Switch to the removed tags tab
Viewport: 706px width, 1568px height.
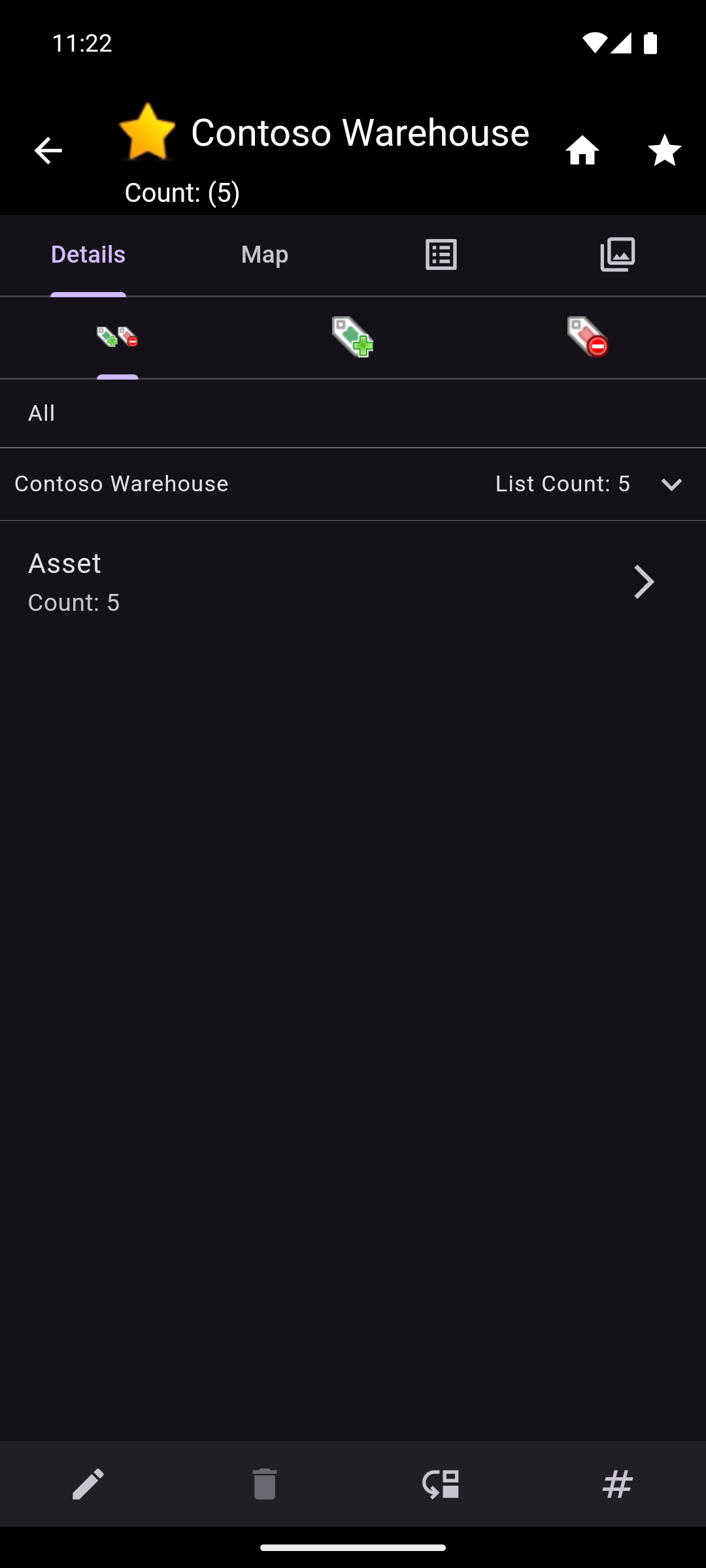[588, 338]
